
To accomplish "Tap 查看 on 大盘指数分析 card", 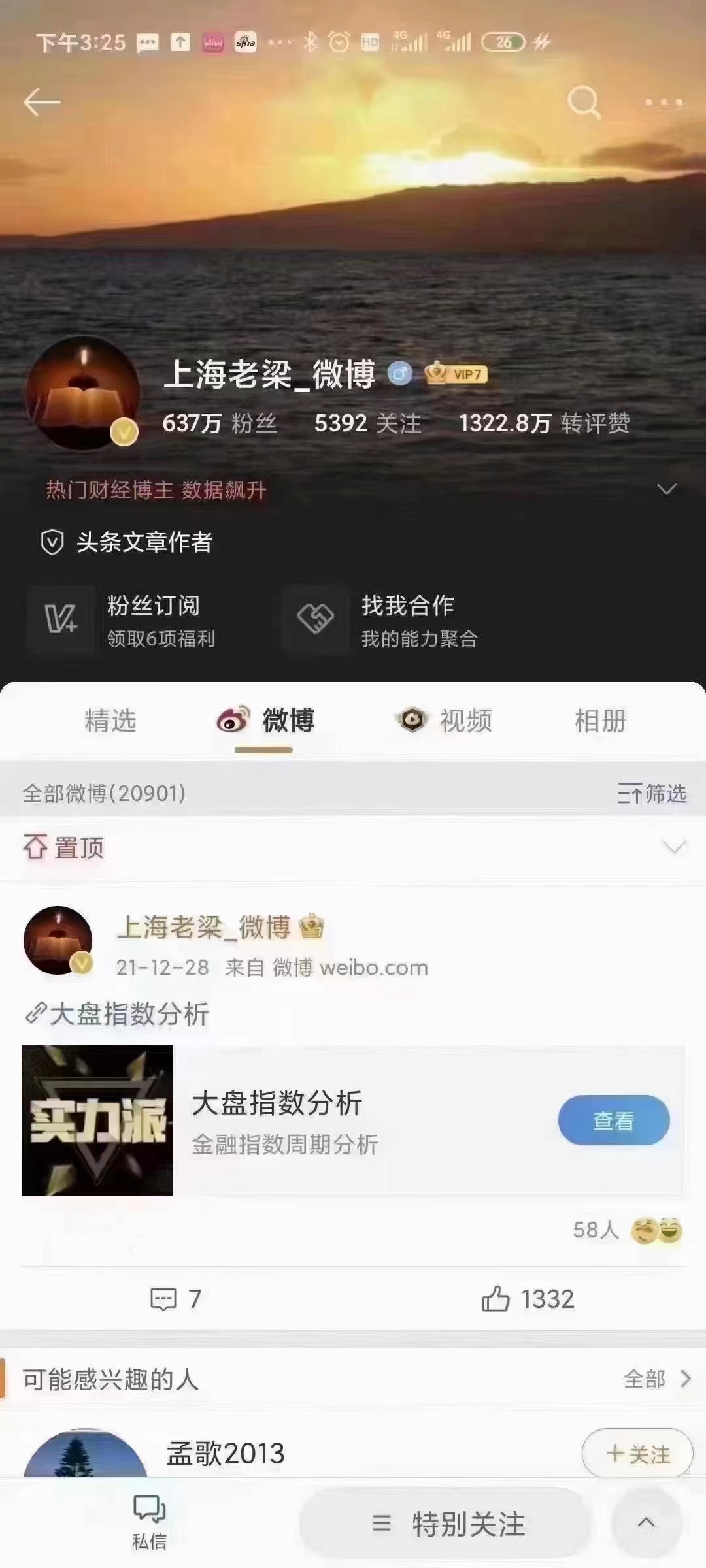I will 613,1120.
